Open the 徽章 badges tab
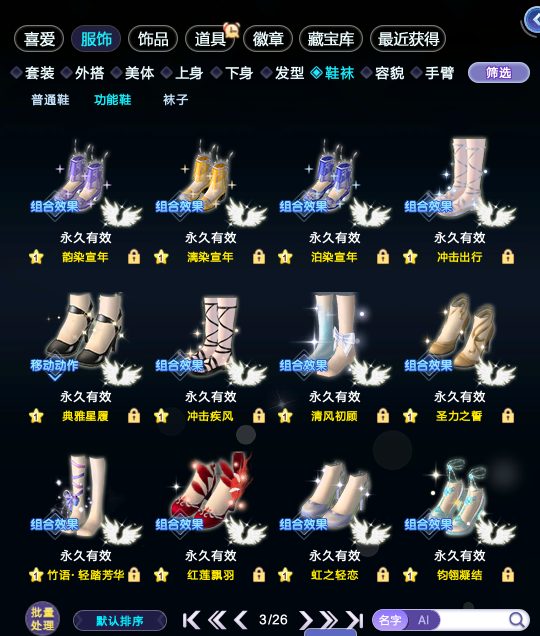 (x=268, y=39)
